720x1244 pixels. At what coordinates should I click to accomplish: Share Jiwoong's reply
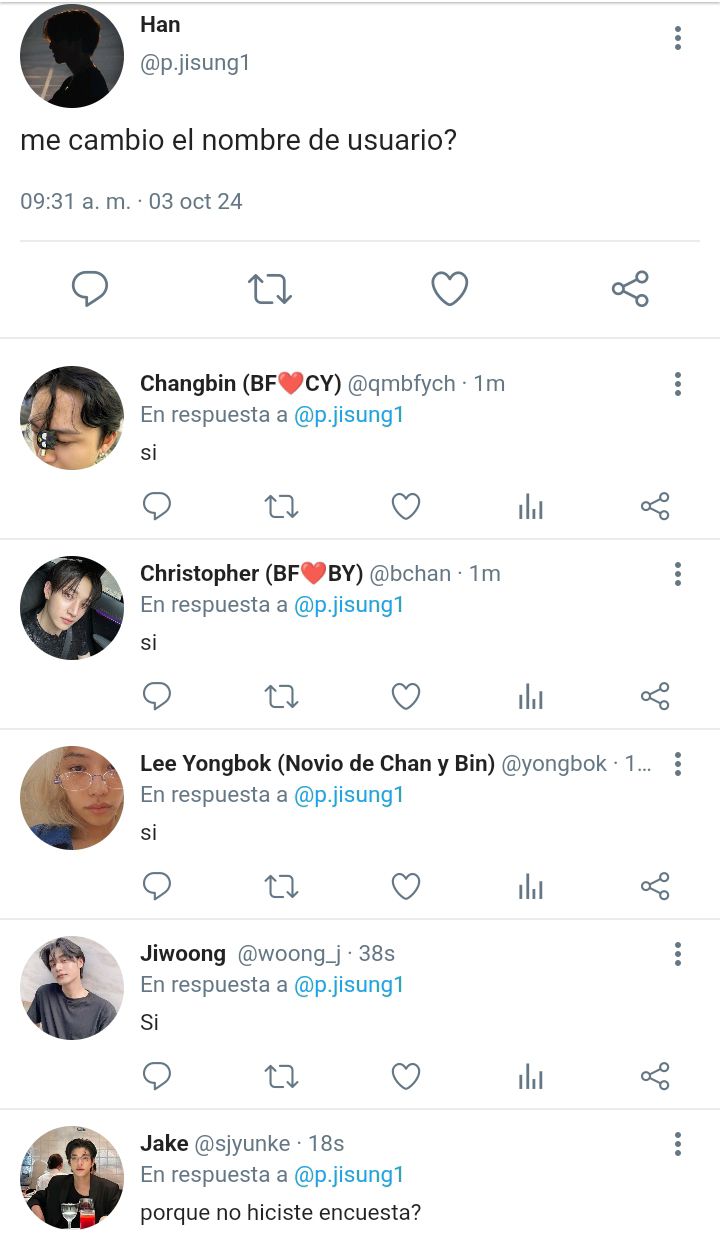click(655, 1076)
